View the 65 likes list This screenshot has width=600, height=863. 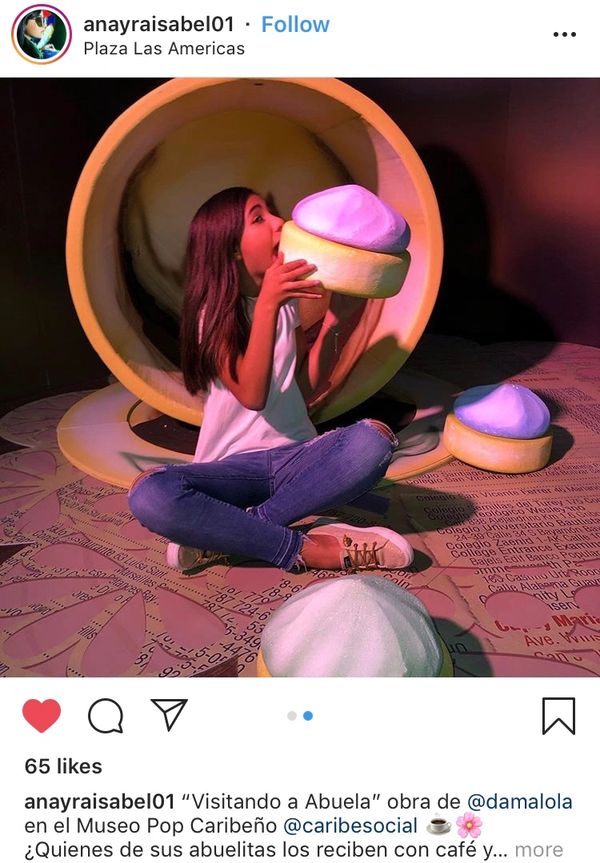coord(63,766)
